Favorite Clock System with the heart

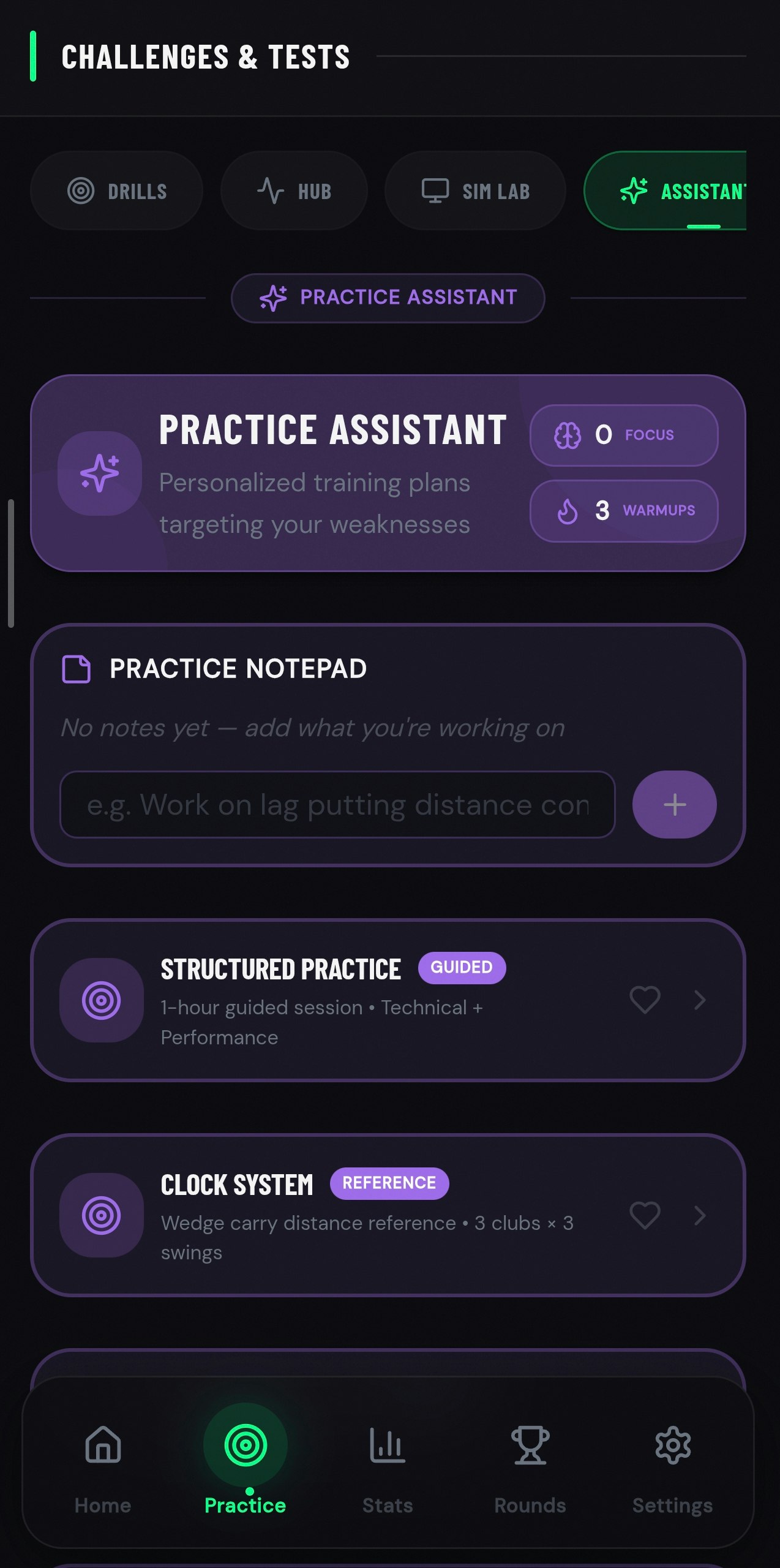pyautogui.click(x=645, y=1215)
